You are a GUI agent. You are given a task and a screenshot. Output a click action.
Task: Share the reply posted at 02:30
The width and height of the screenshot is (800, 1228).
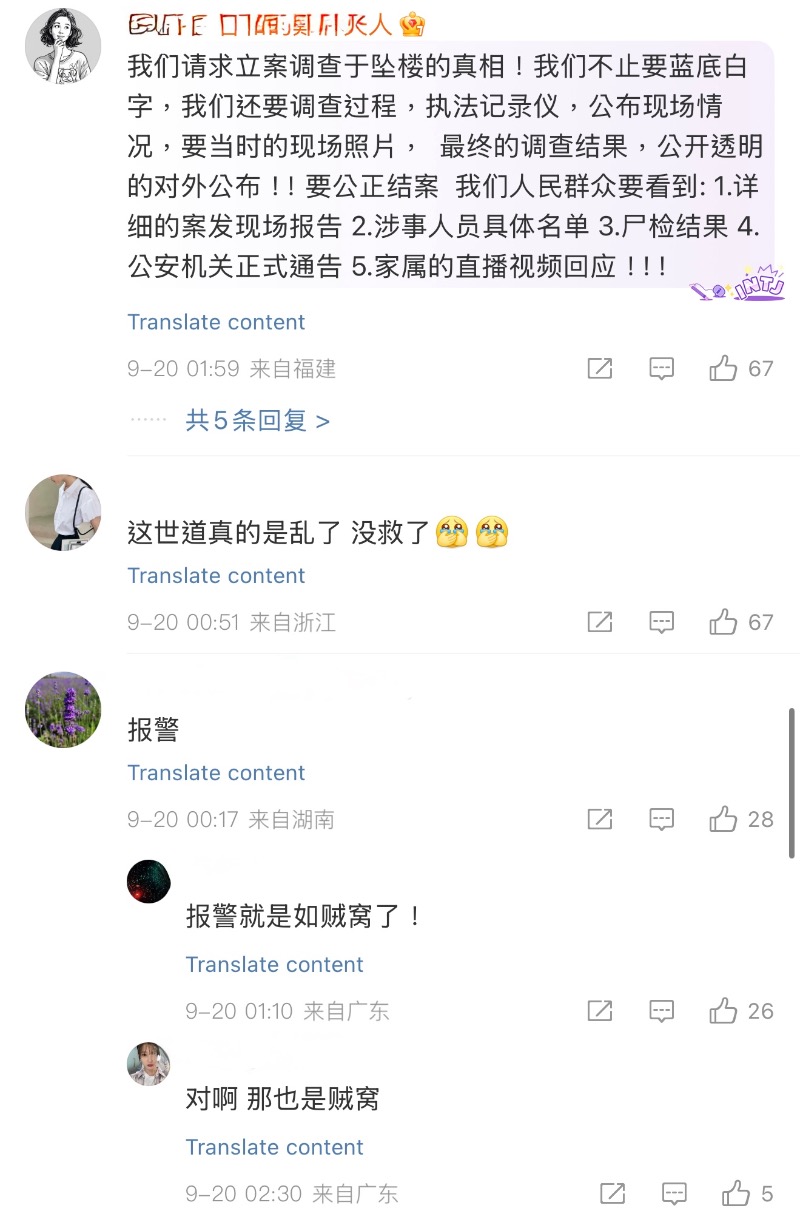[x=612, y=1193]
